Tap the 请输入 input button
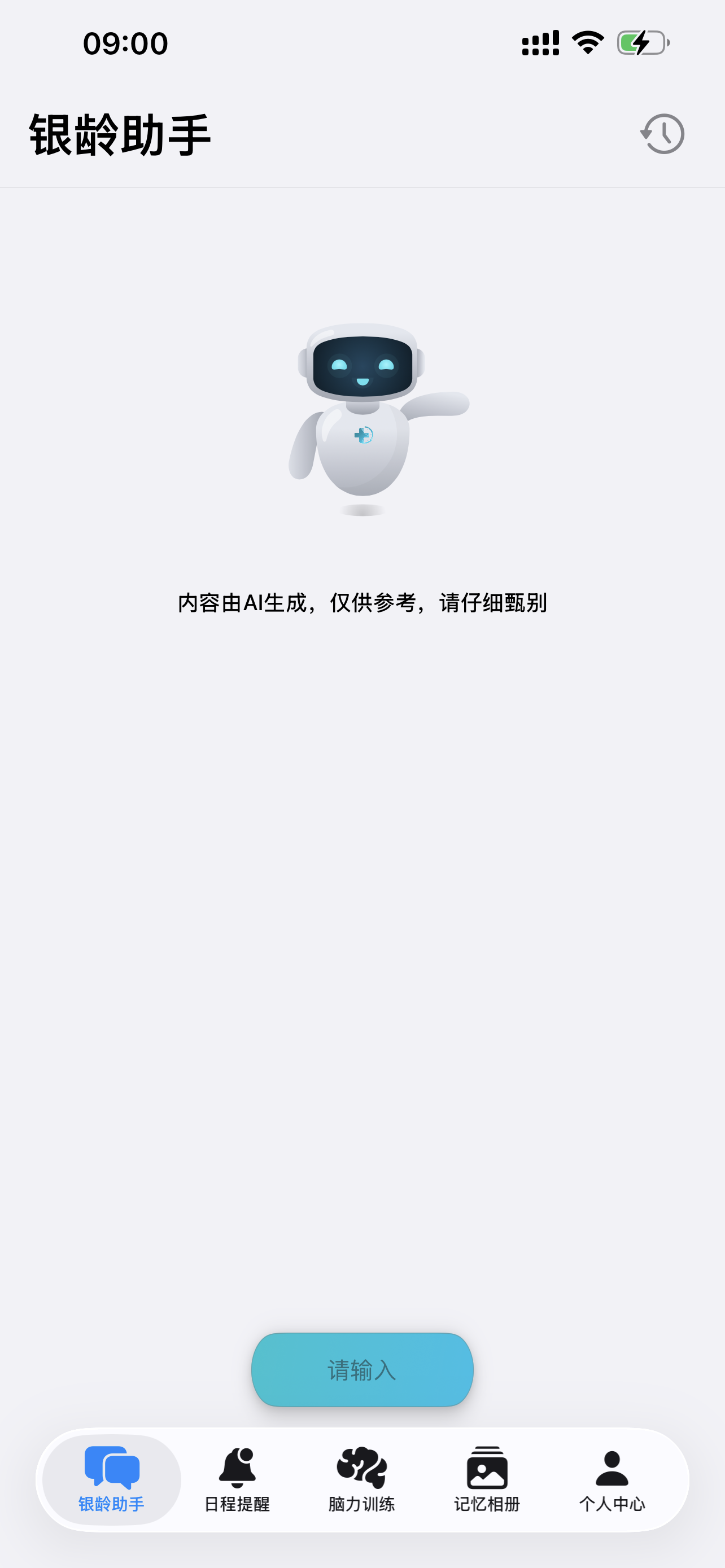The image size is (725, 1568). point(361,1369)
